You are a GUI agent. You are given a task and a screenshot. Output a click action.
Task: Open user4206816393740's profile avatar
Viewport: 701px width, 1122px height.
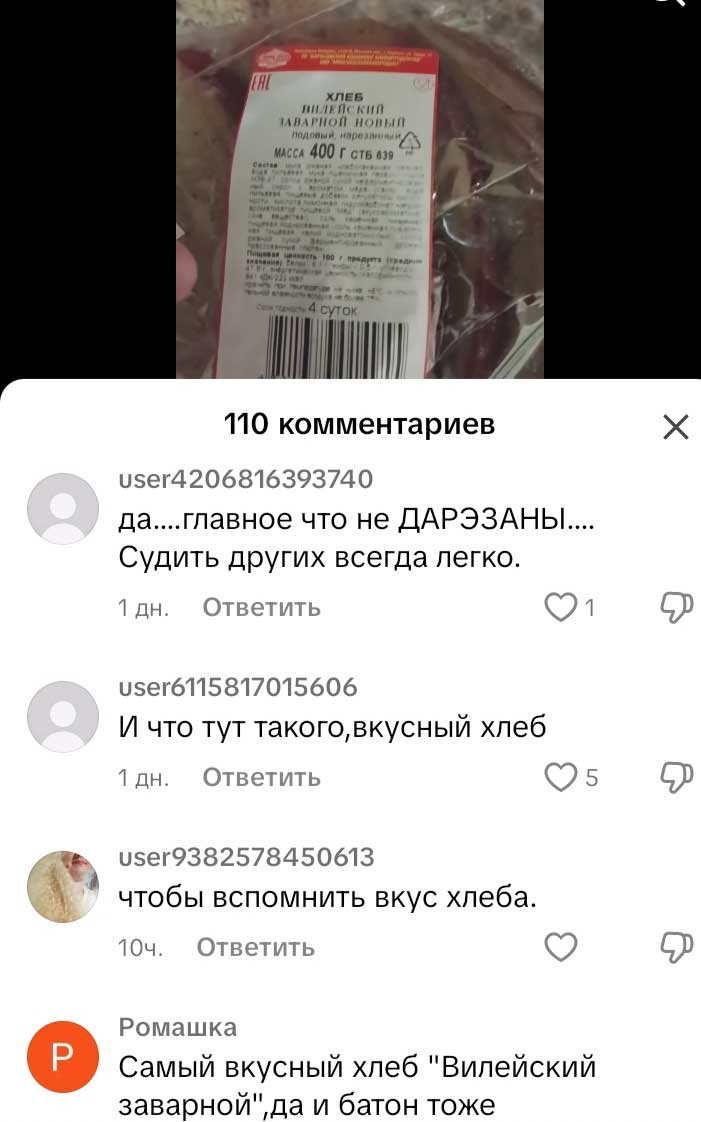(x=63, y=508)
